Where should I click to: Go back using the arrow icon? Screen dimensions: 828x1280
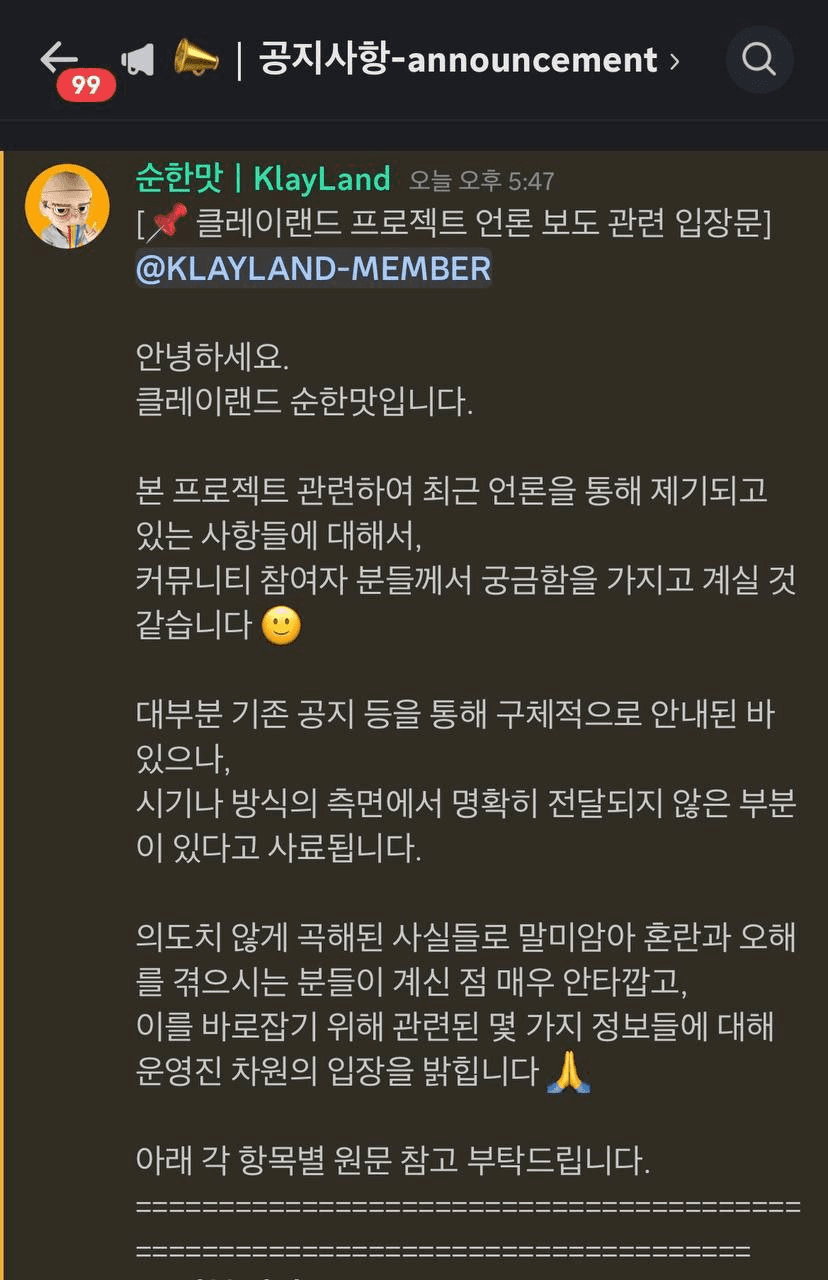coord(58,59)
